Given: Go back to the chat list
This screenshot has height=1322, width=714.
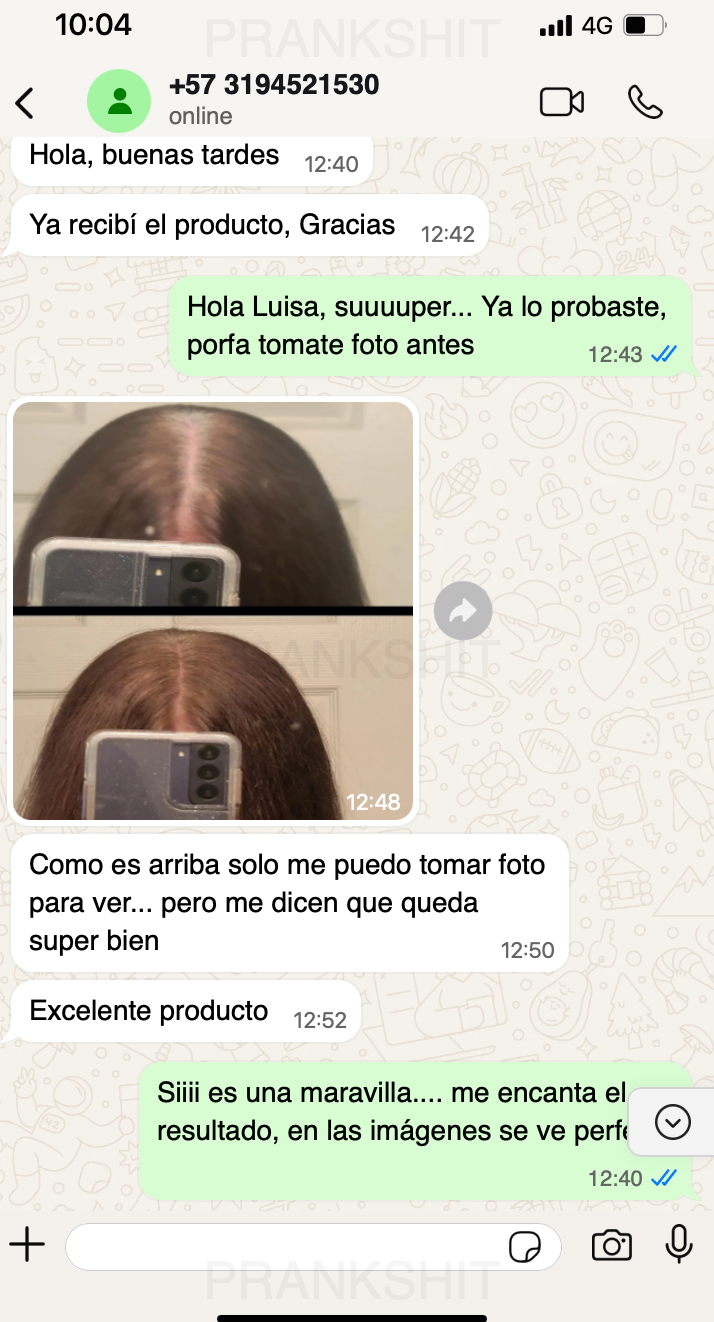Looking at the screenshot, I should point(26,102).
